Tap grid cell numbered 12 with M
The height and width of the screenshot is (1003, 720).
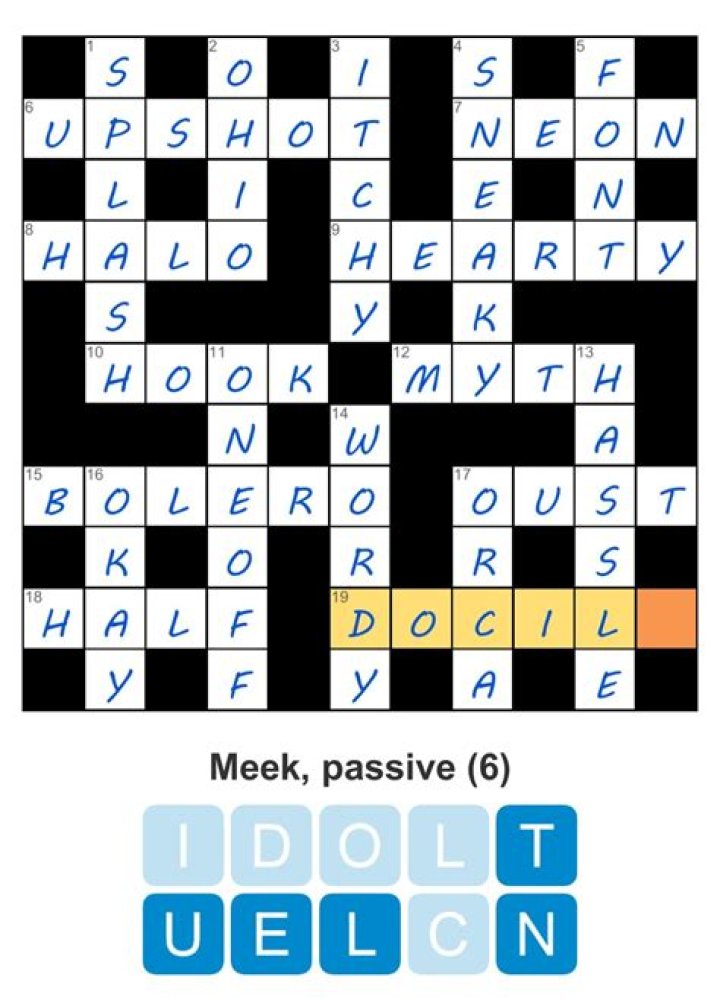click(421, 376)
